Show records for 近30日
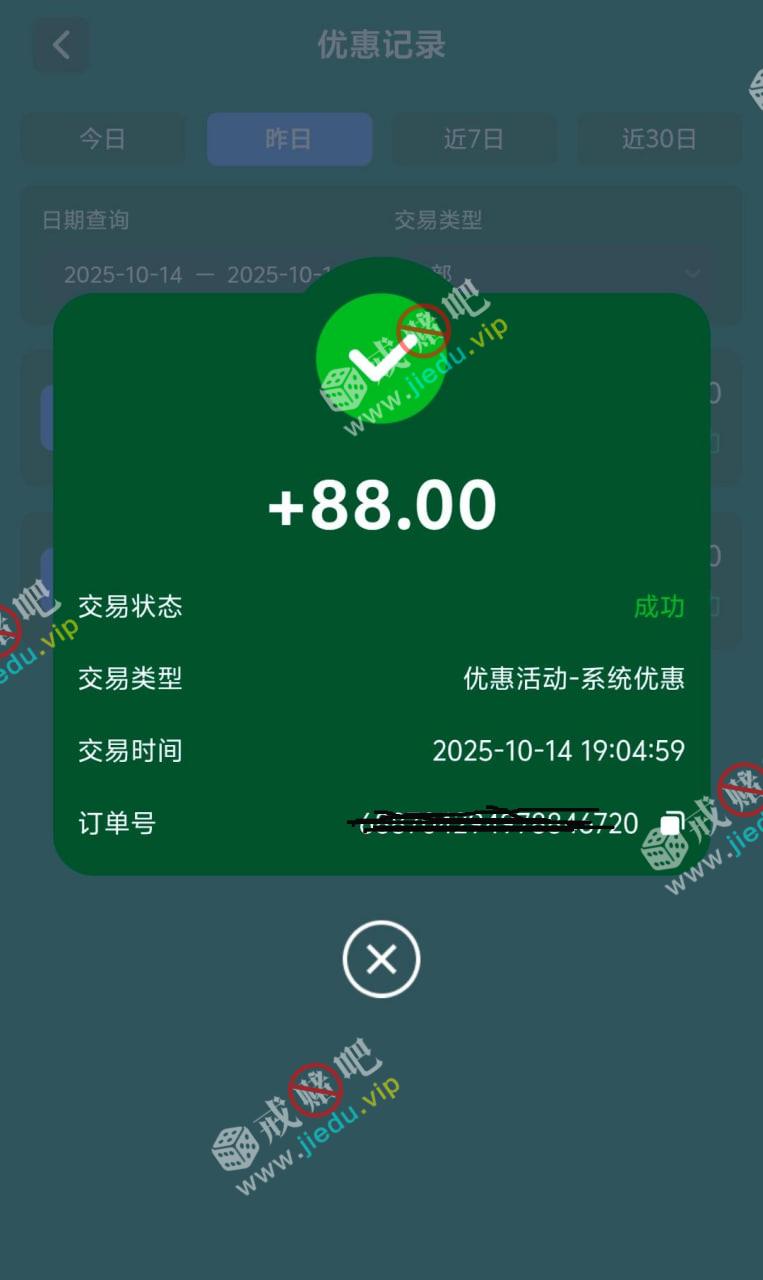This screenshot has width=763, height=1280. (x=659, y=139)
